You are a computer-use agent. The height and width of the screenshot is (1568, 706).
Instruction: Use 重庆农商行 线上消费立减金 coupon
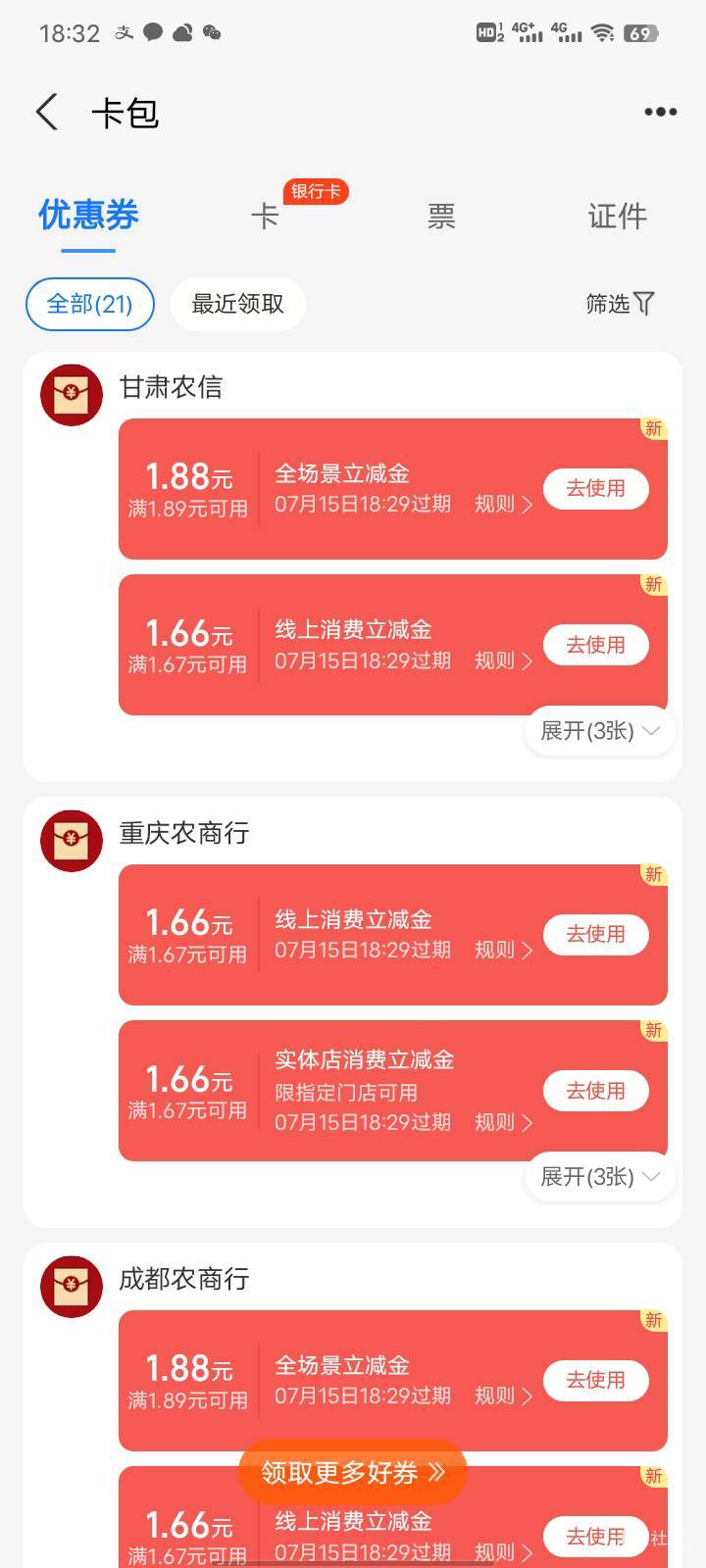596,934
